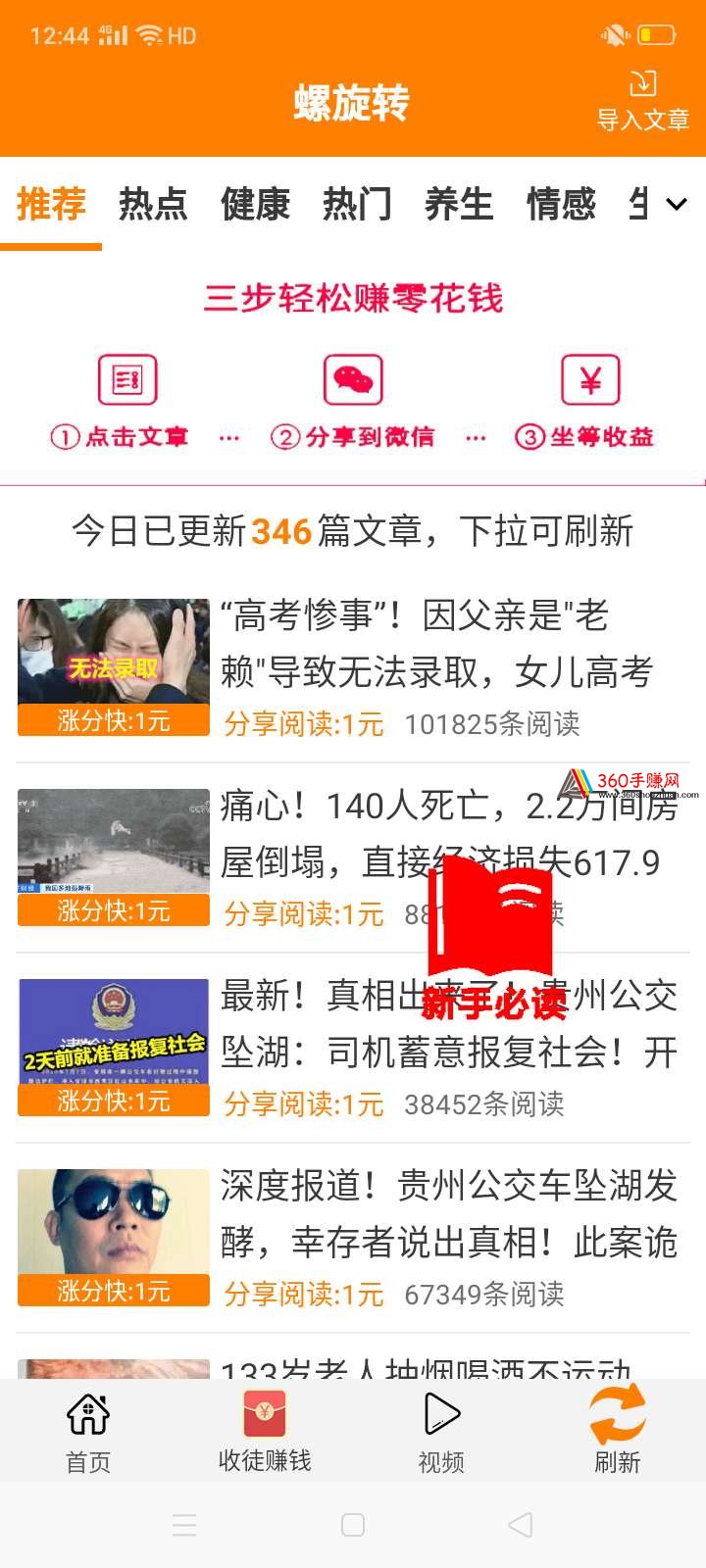Image resolution: width=706 pixels, height=1568 pixels.
Task: Tap the 刷新 refresh button
Action: pyautogui.click(x=618, y=1434)
